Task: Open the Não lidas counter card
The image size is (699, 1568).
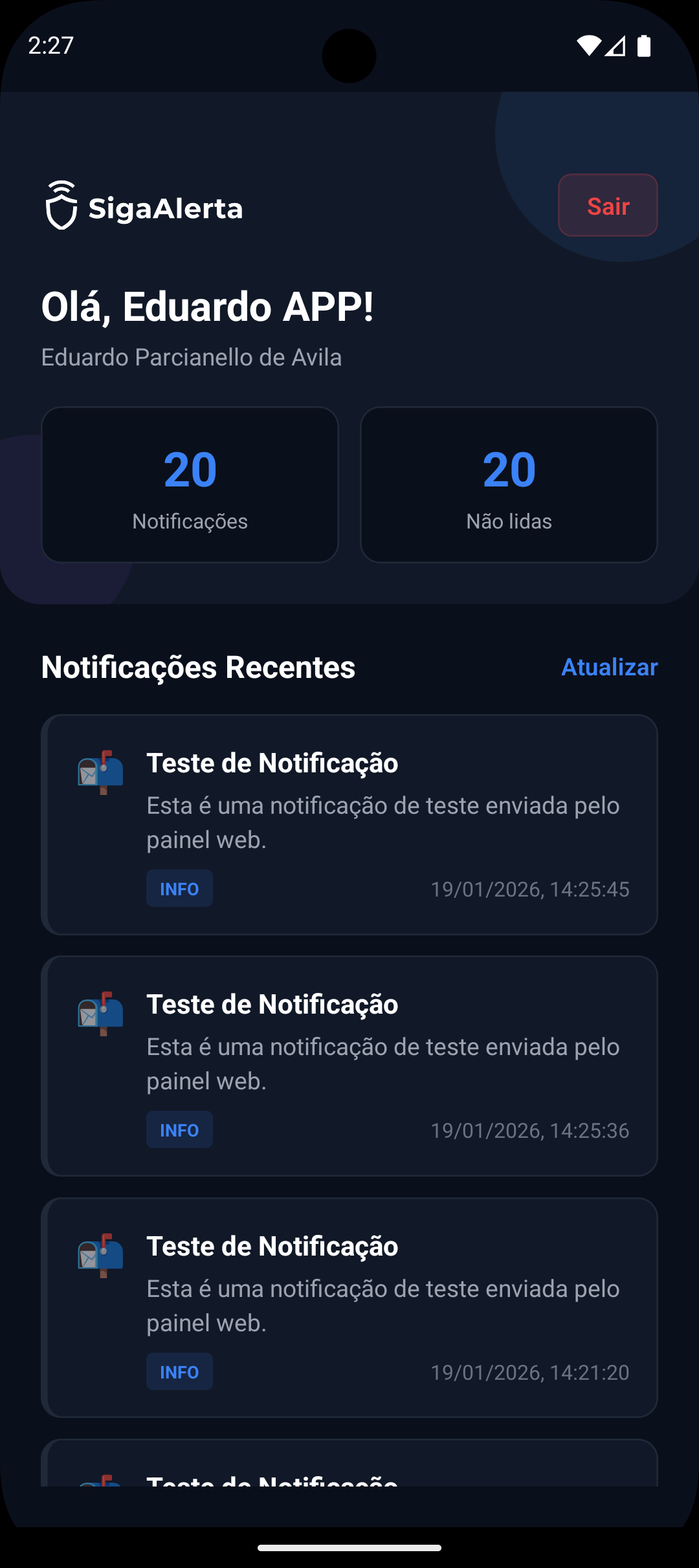Action: click(x=509, y=484)
